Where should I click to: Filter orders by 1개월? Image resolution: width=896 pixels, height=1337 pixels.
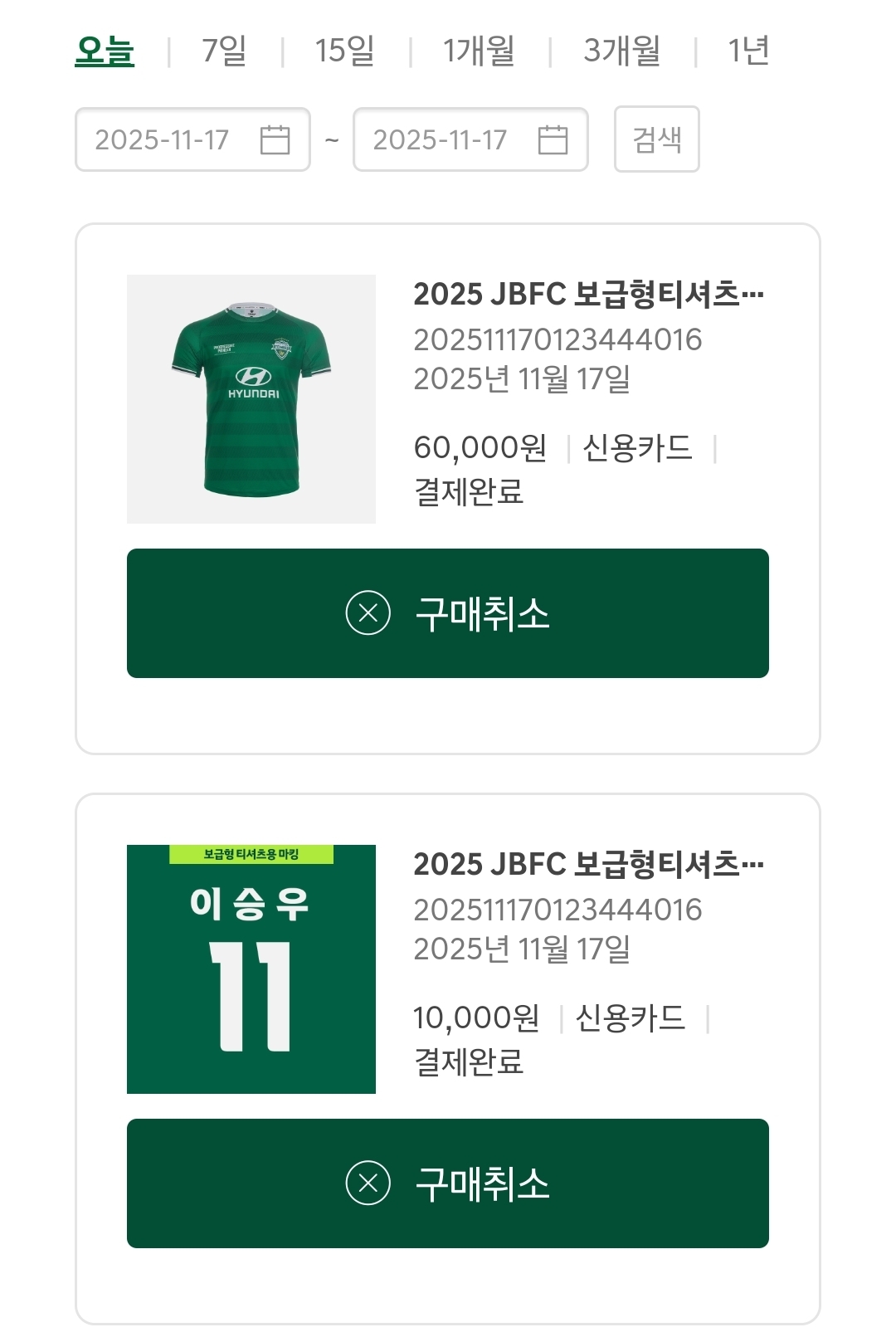[x=479, y=51]
